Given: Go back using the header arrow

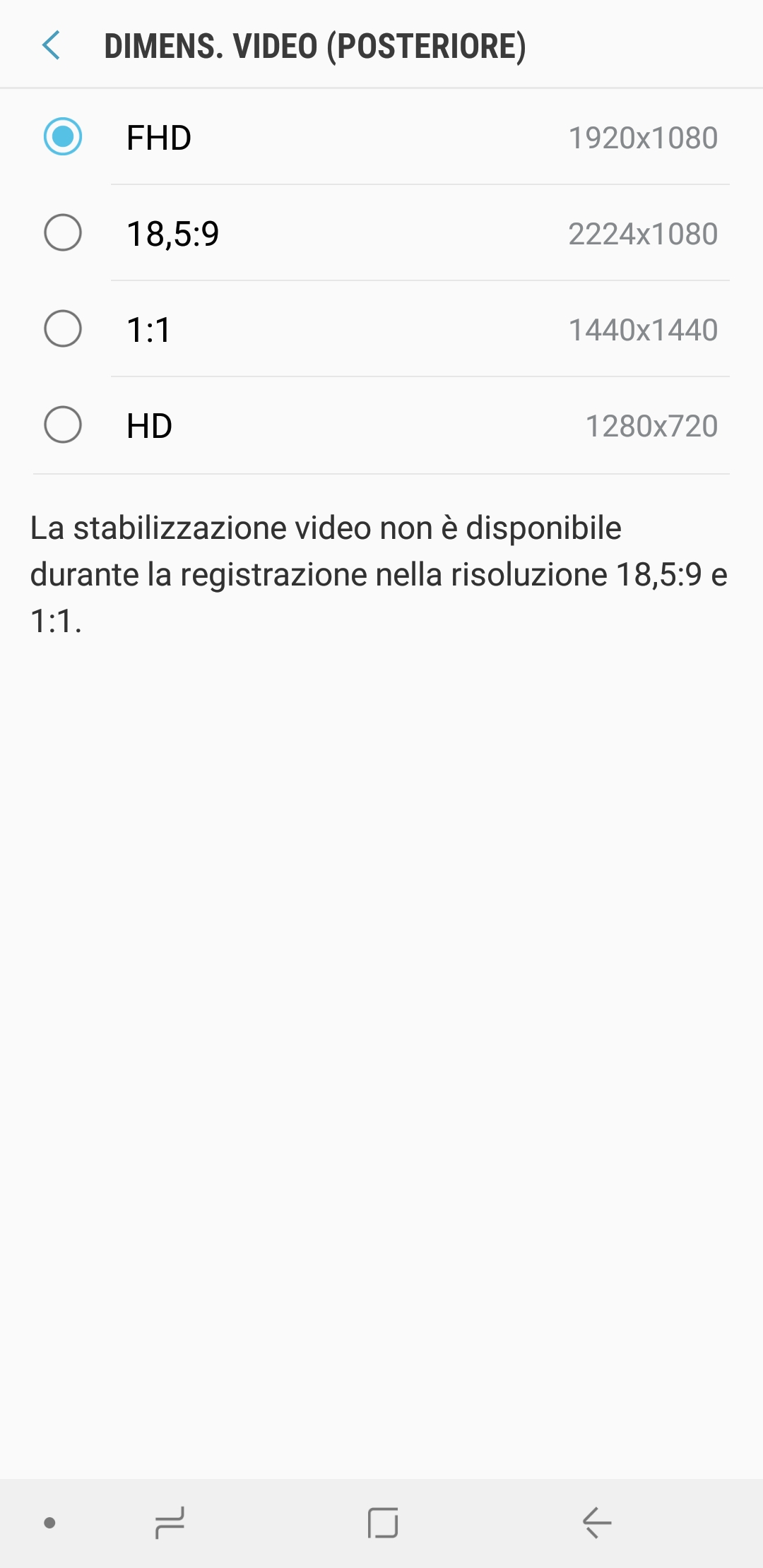Looking at the screenshot, I should (x=51, y=46).
